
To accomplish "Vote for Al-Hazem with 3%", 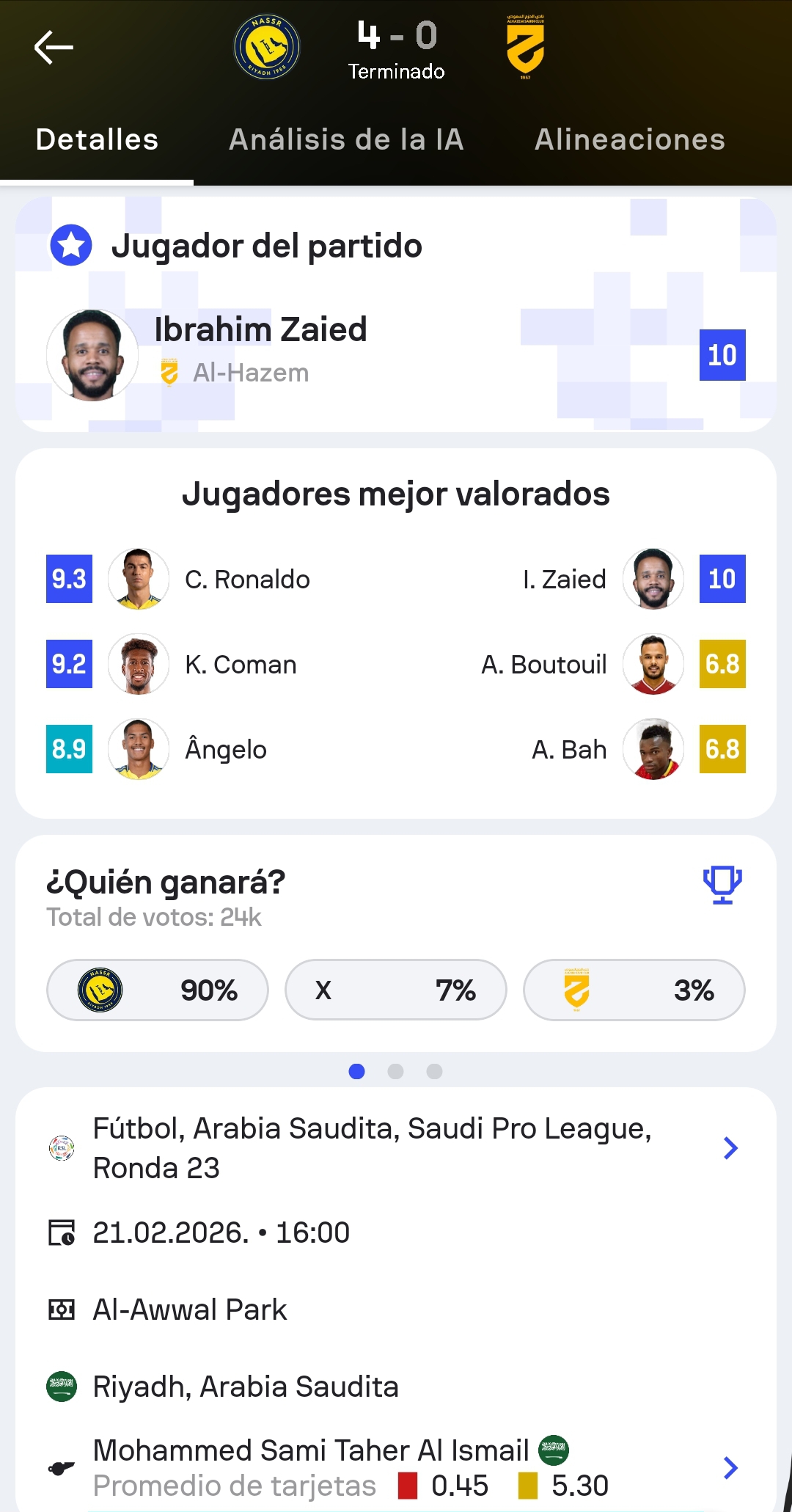I will click(x=634, y=990).
